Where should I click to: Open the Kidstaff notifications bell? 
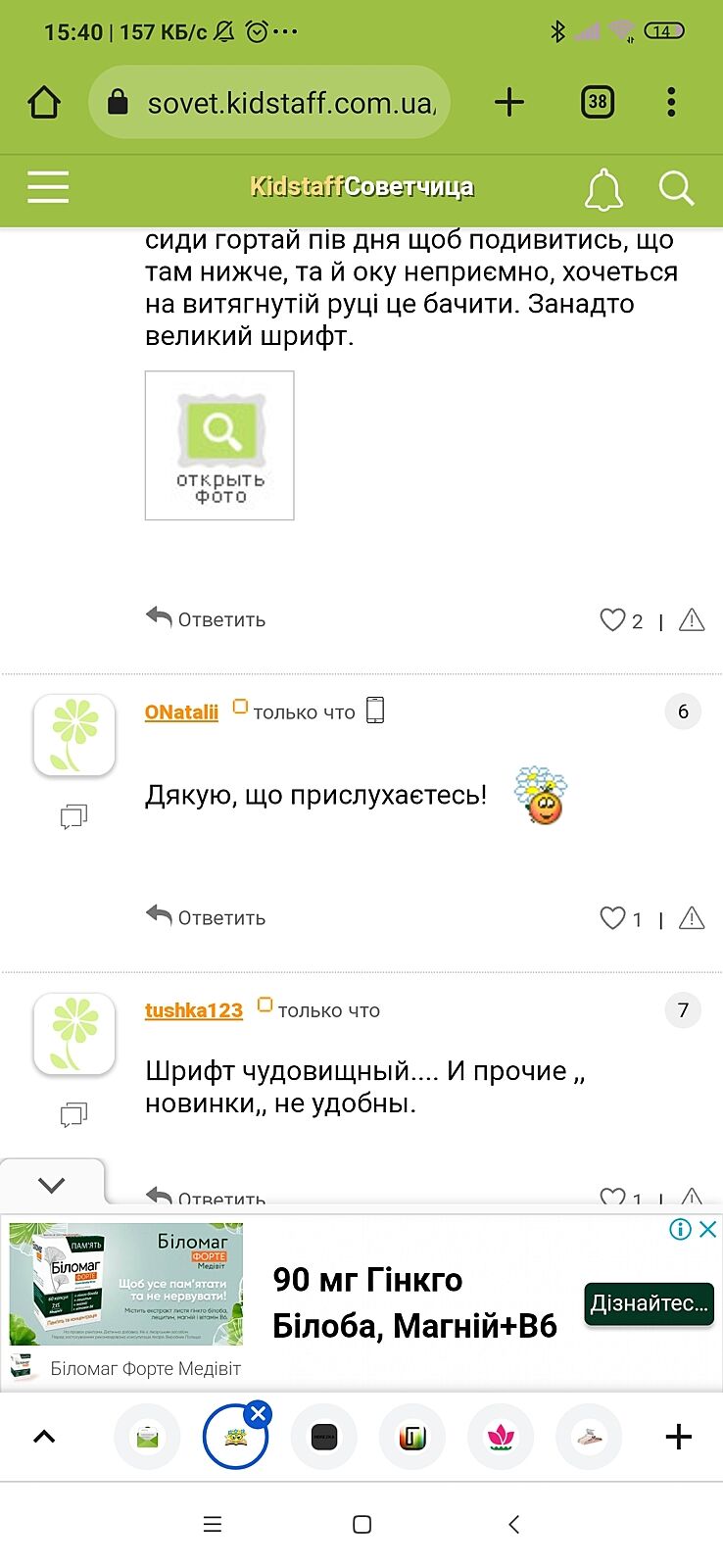click(x=603, y=188)
